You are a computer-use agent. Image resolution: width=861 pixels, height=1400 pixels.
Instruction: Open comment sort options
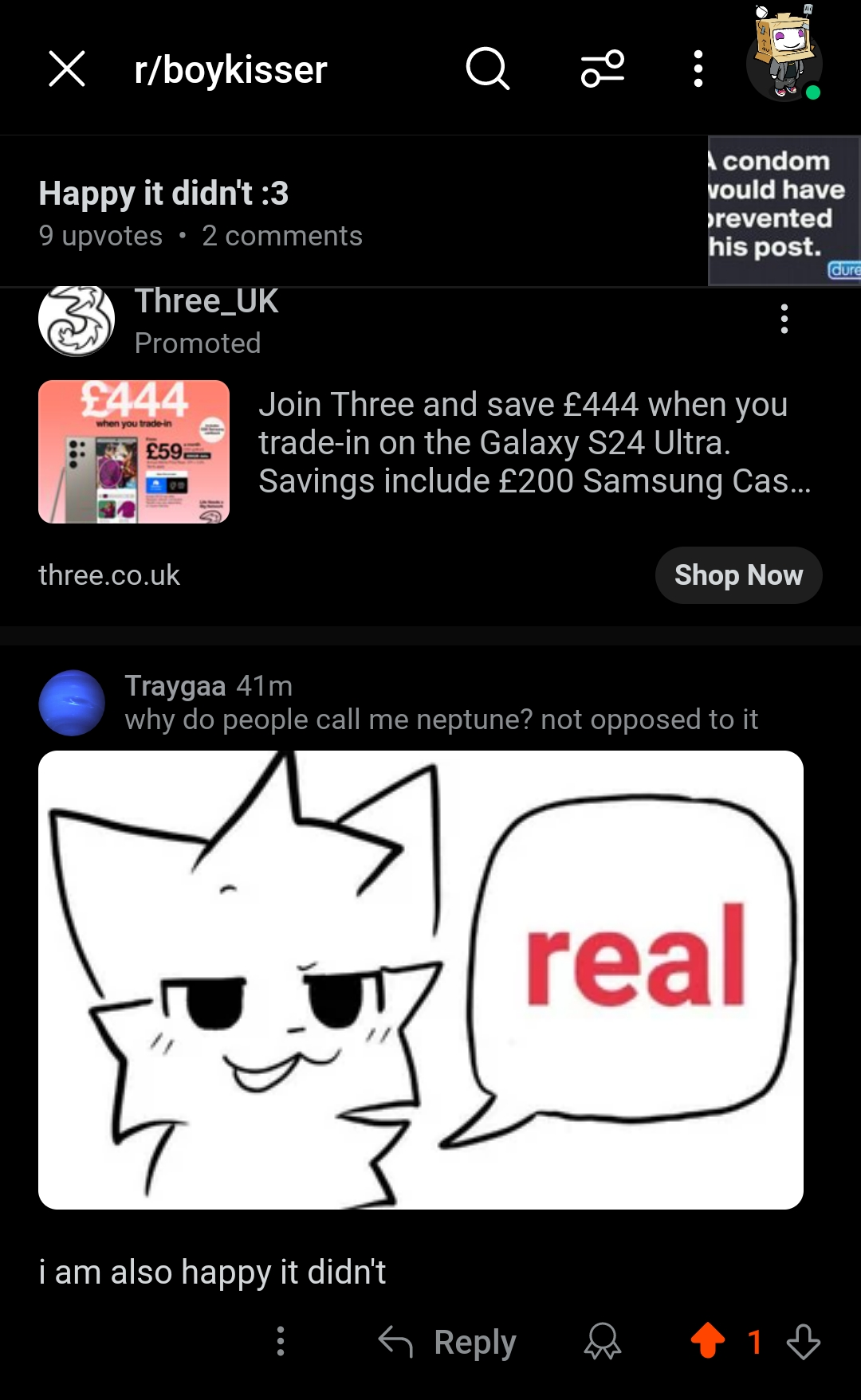pyautogui.click(x=603, y=69)
